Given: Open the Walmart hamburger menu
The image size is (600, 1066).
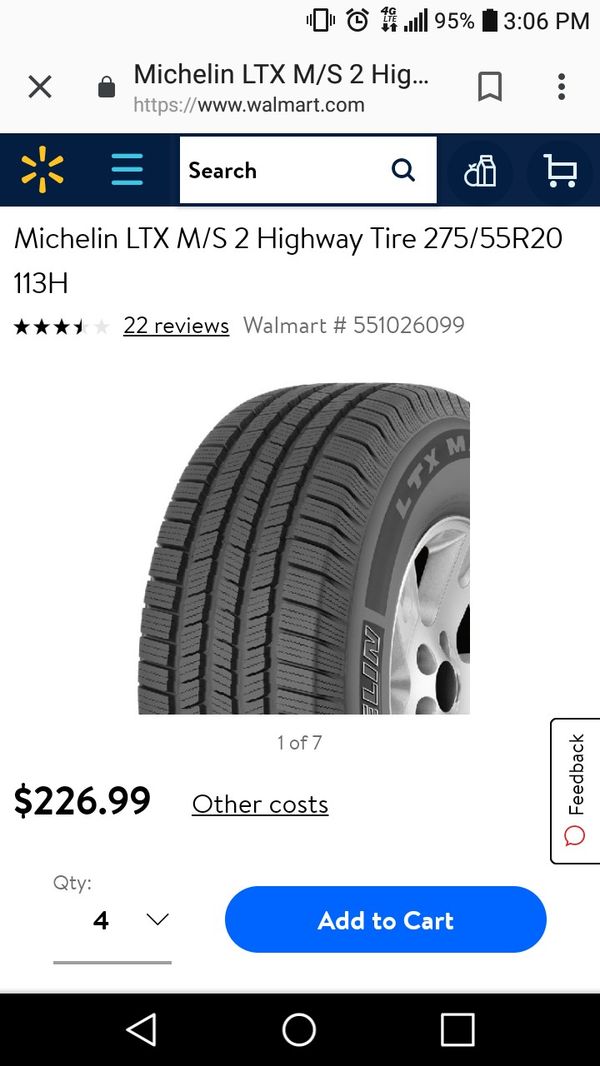Looking at the screenshot, I should pos(127,169).
